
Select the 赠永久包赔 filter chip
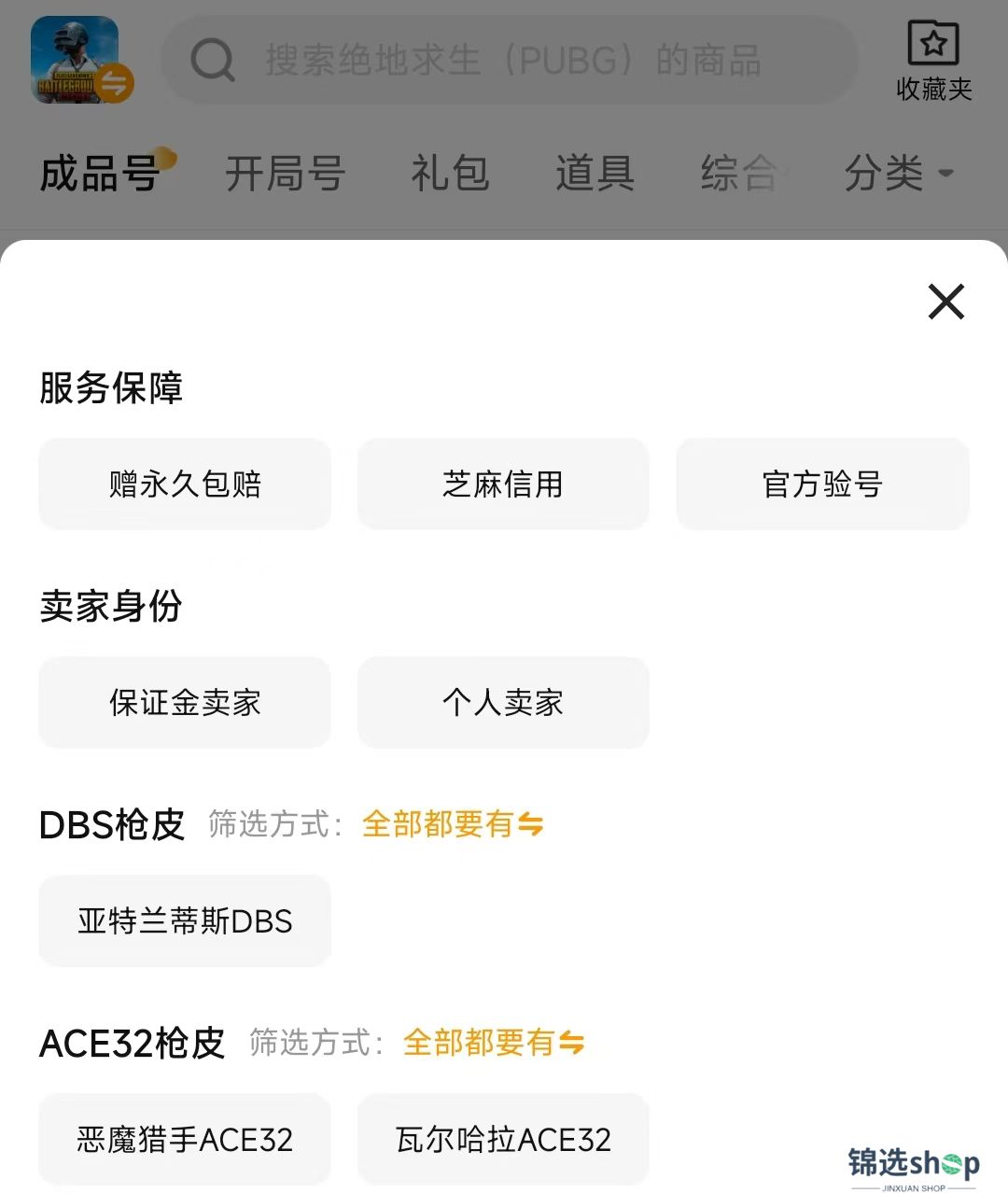pyautogui.click(x=185, y=484)
